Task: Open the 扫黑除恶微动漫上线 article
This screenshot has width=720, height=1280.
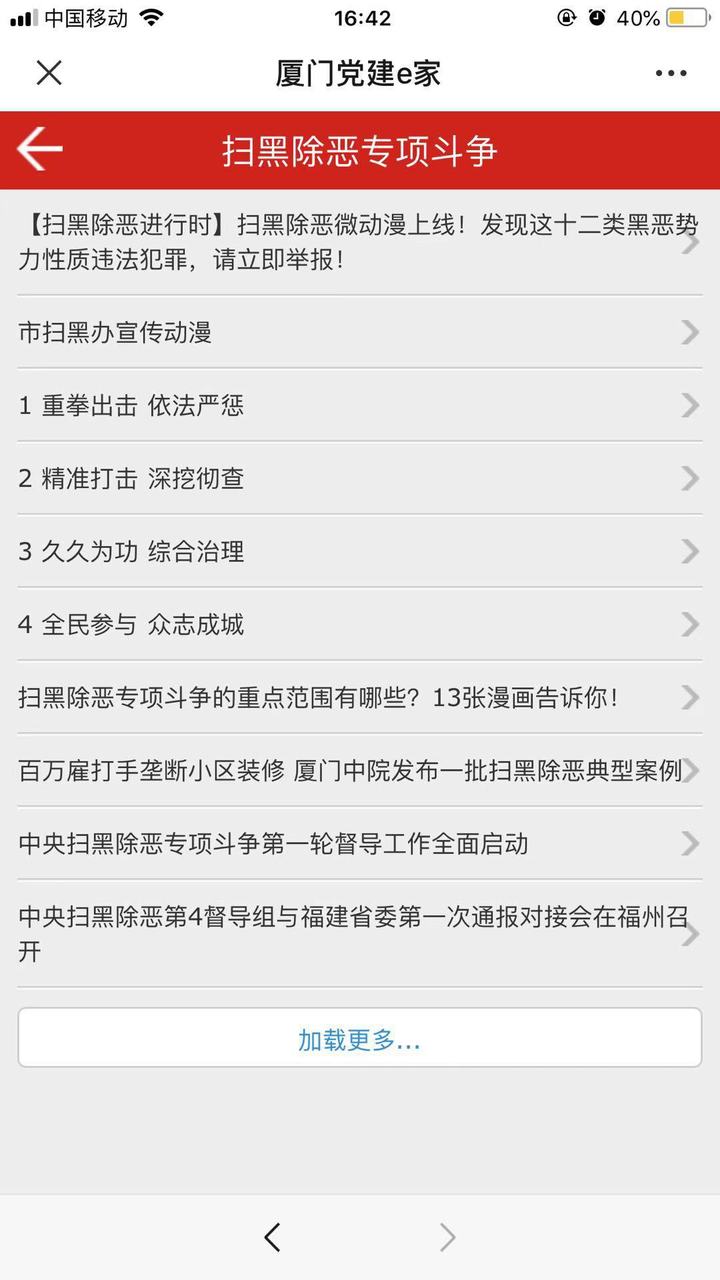Action: 350,242
